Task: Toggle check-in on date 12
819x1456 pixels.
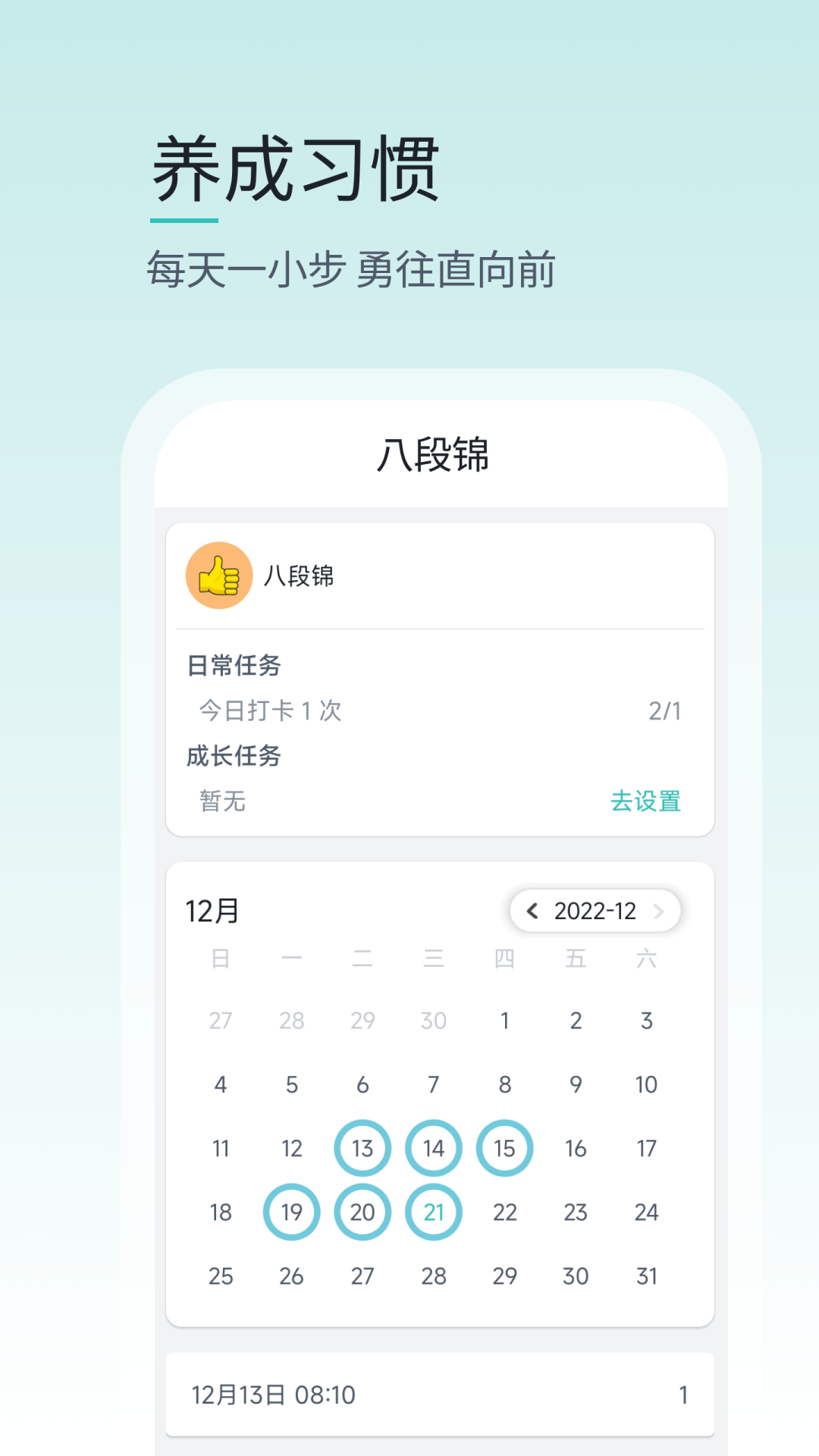Action: pos(292,1148)
